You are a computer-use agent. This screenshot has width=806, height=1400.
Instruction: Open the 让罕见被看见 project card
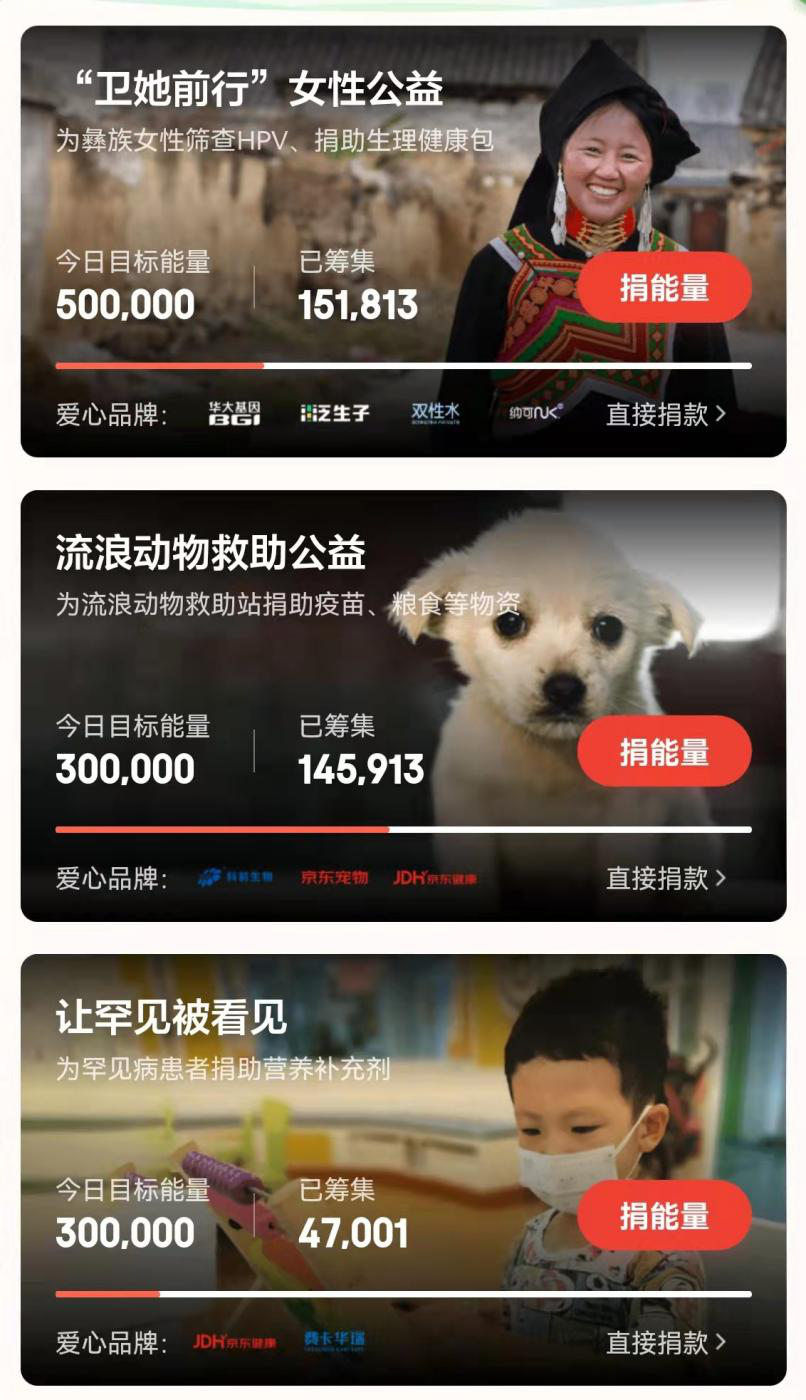(171, 1018)
